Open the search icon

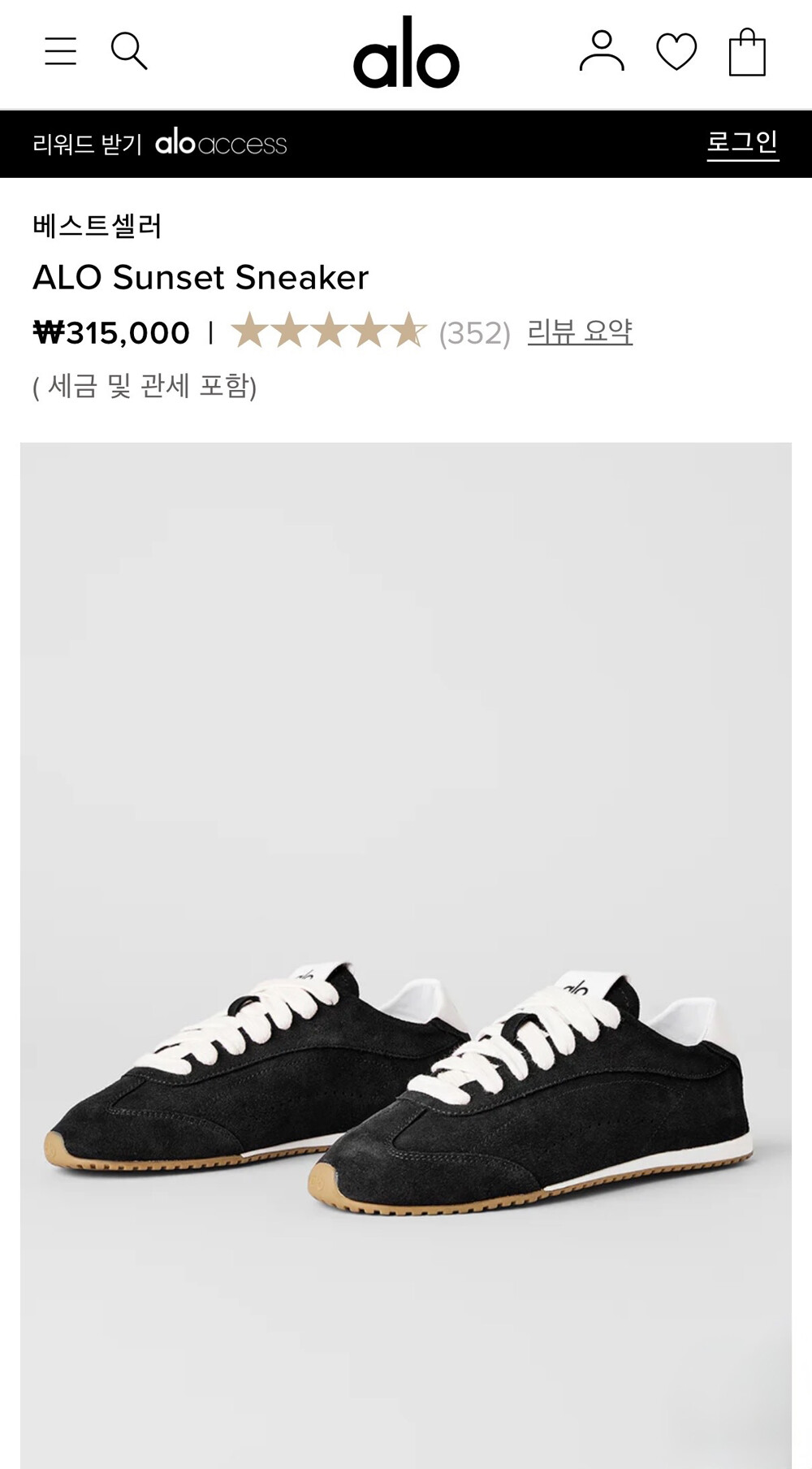(x=129, y=51)
